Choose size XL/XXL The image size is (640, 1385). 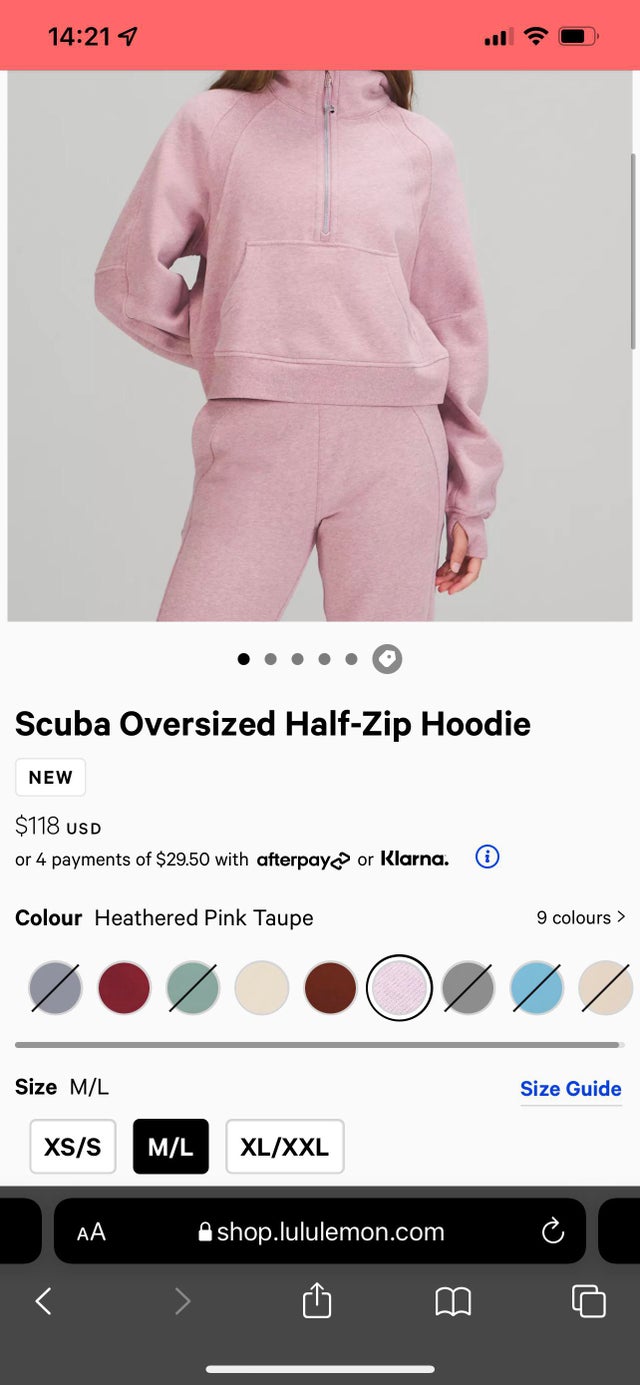click(285, 1146)
